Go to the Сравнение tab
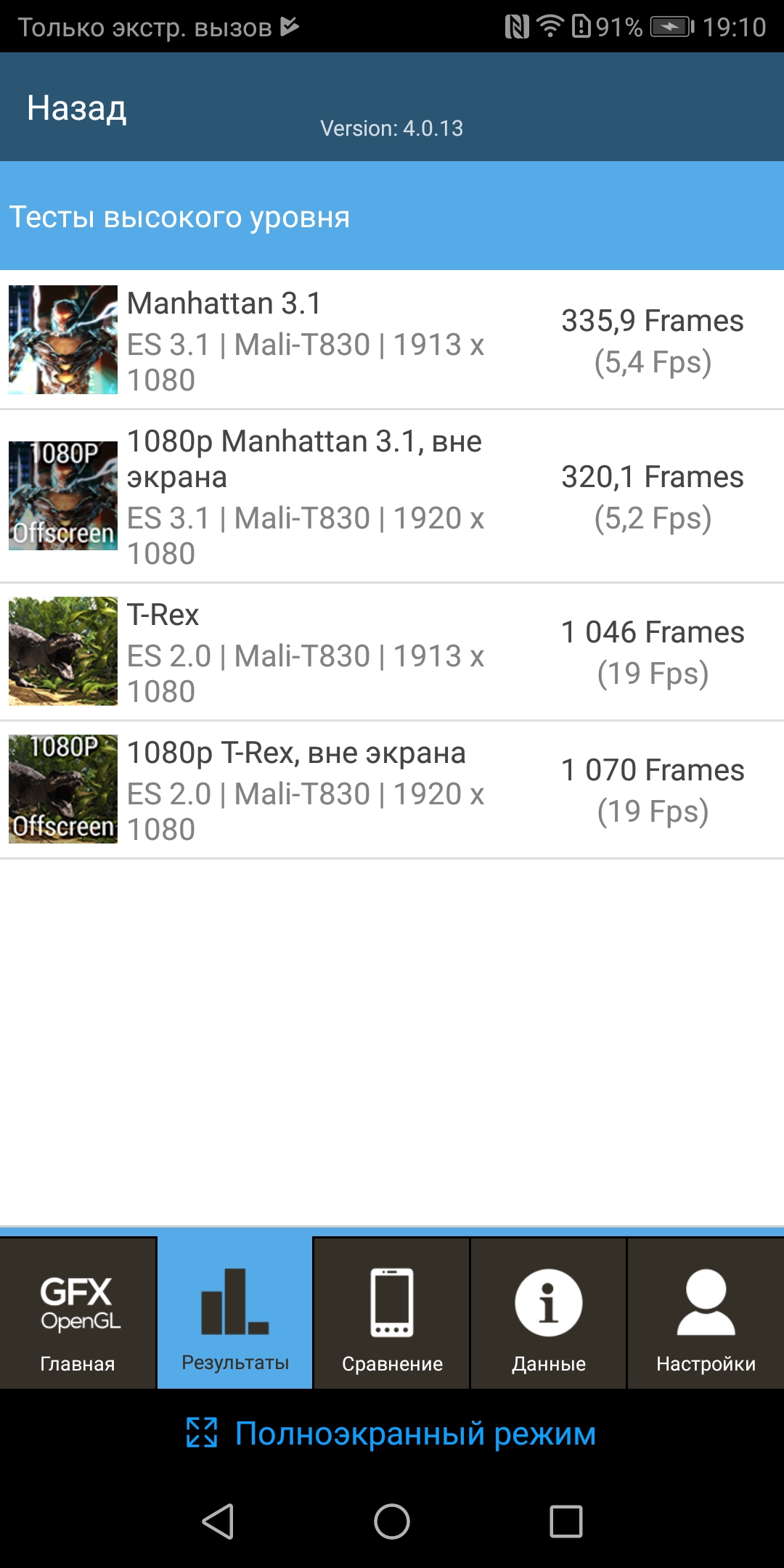This screenshot has height=1568, width=784. 392,1314
